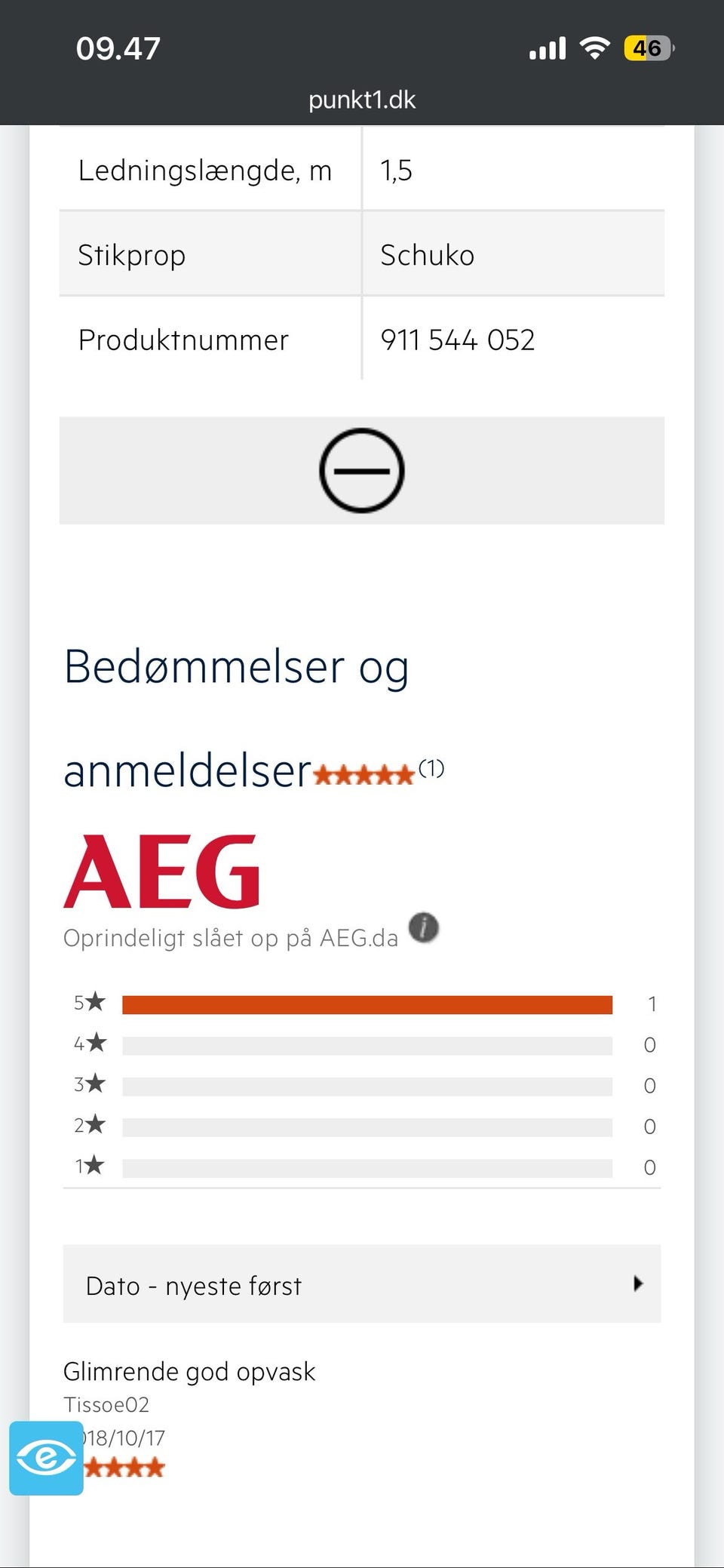Viewport: 724px width, 1568px height.
Task: Collapse the specifications section with minus icon
Action: point(361,469)
